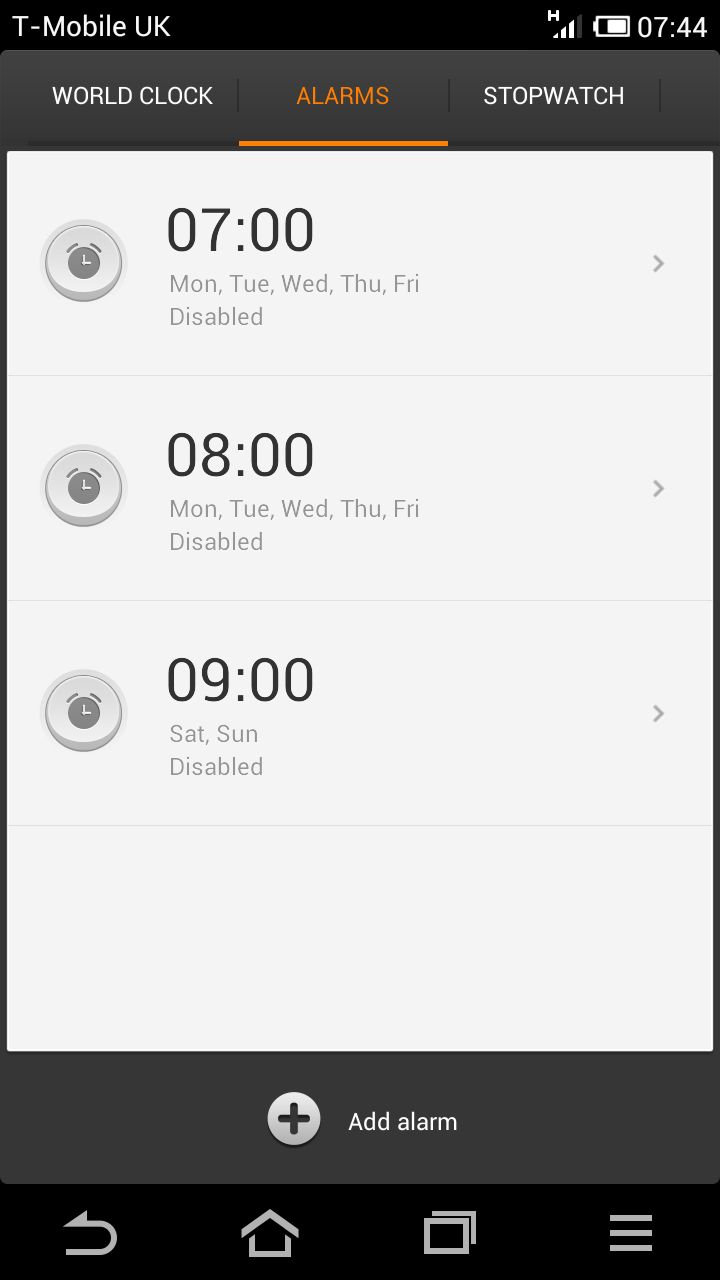Enable the 07:00 alarm clock icon
Image resolution: width=720 pixels, height=1280 pixels.
pyautogui.click(x=84, y=262)
